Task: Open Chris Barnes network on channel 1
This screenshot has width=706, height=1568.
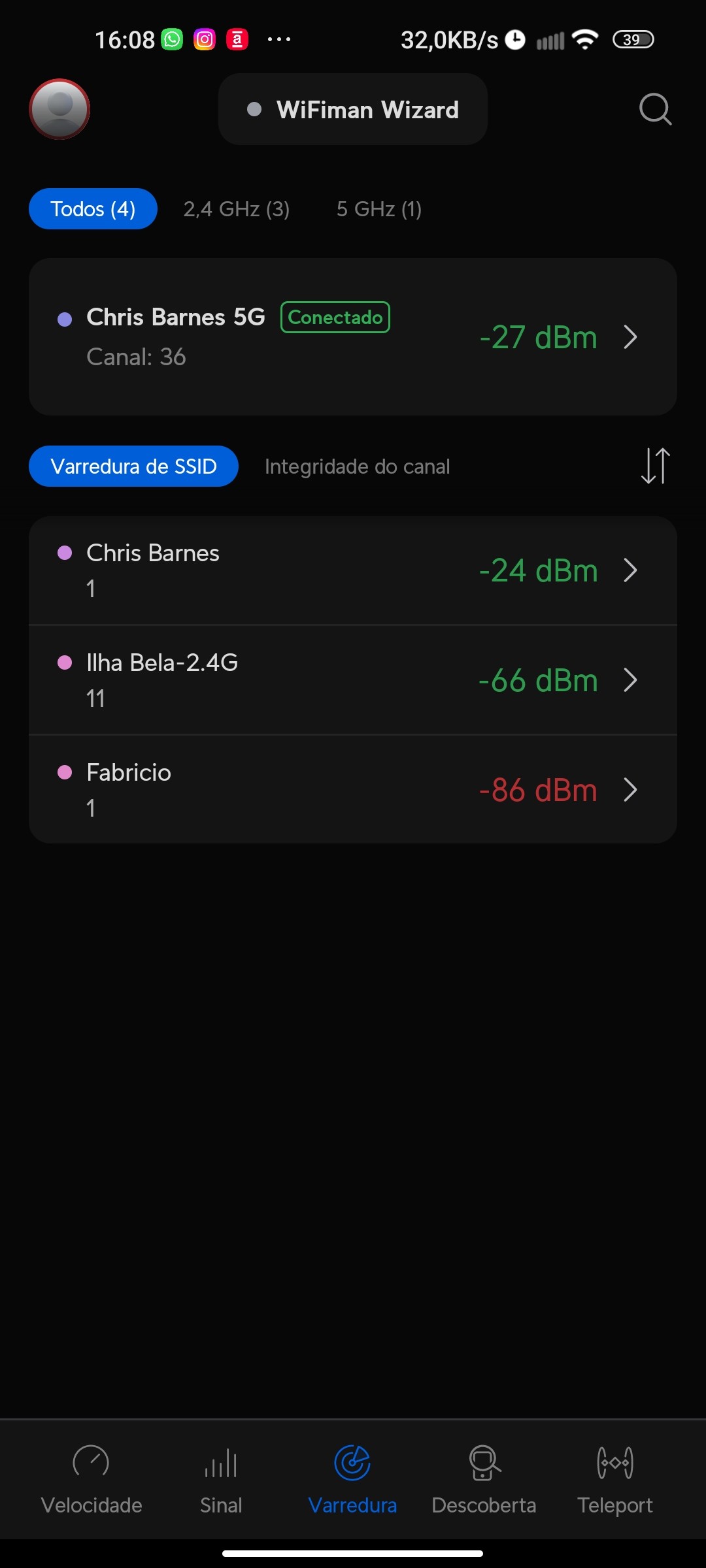Action: coord(353,570)
